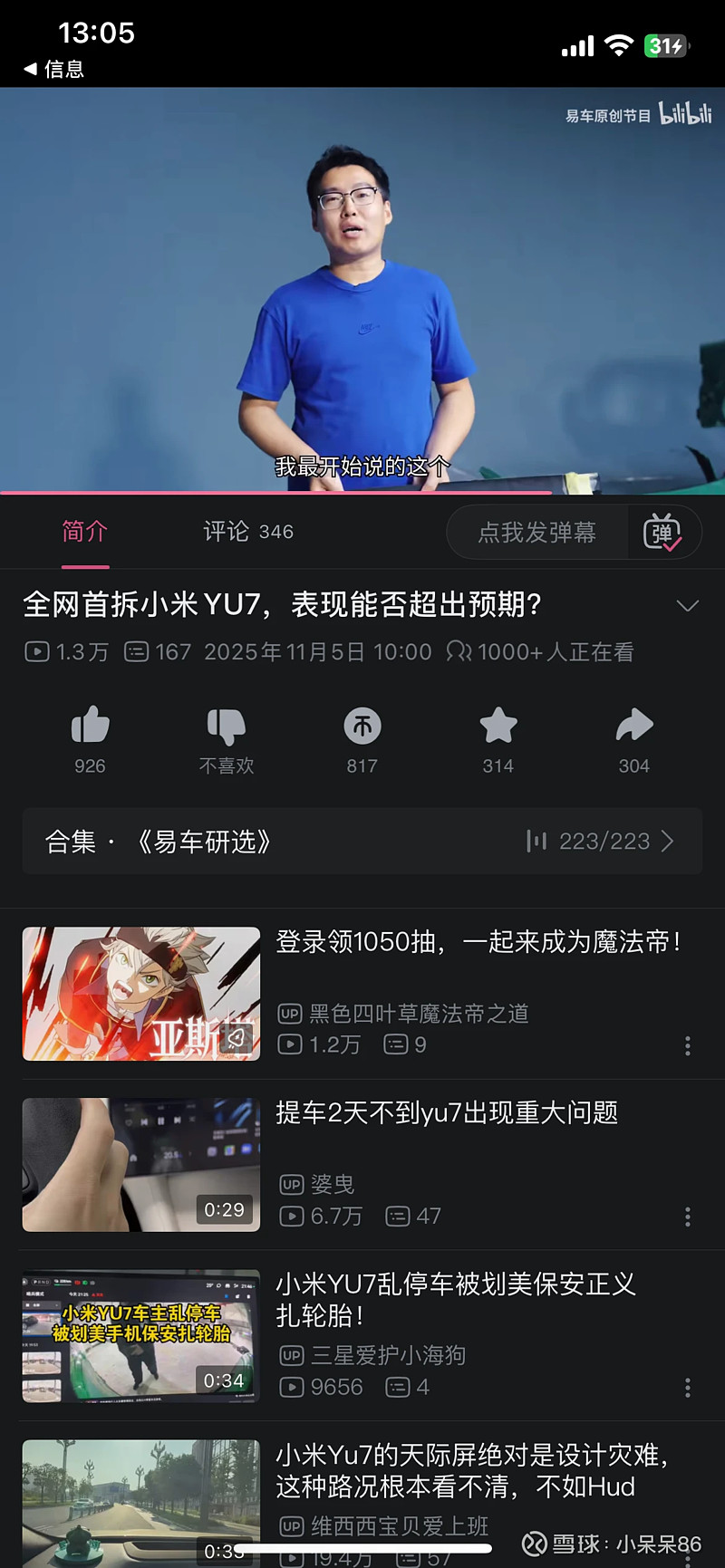Add the video to favorites
The width and height of the screenshot is (725, 1568).
[498, 725]
